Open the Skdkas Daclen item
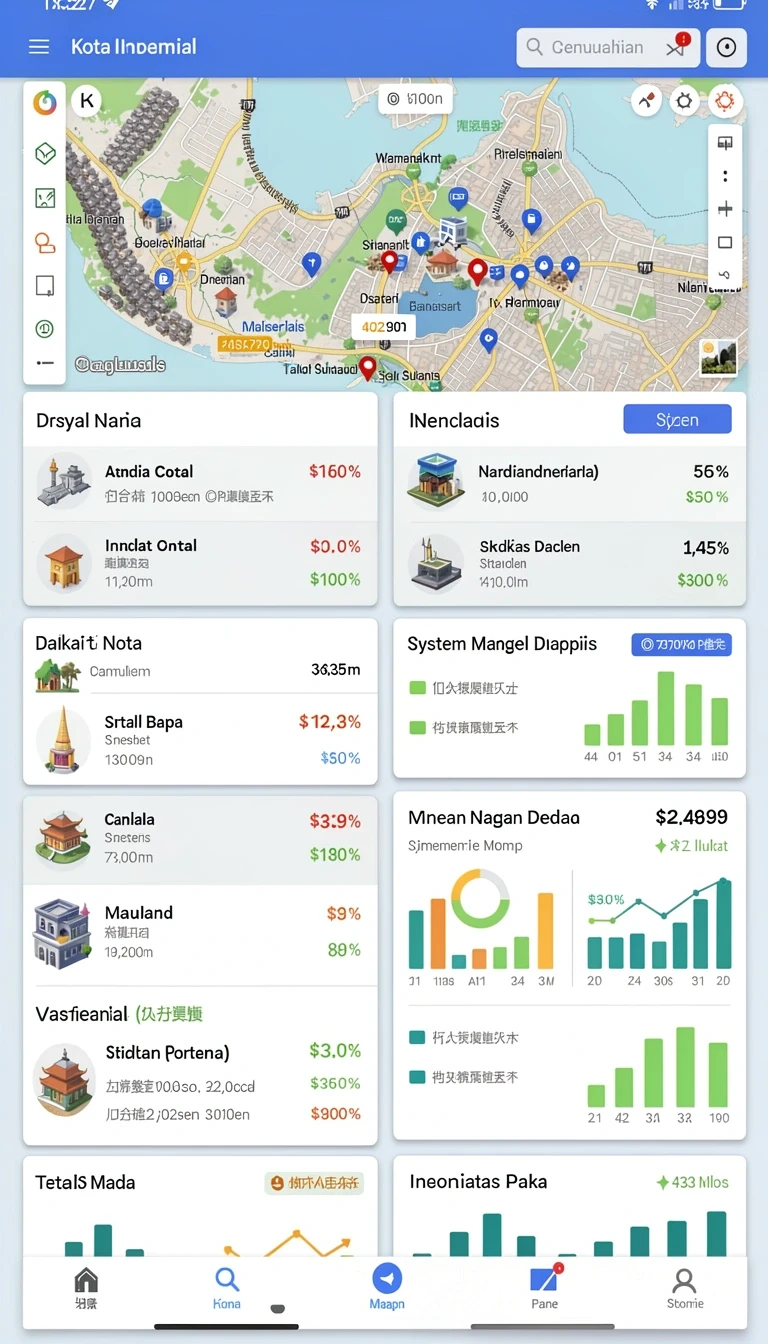The image size is (768, 1344). (570, 562)
